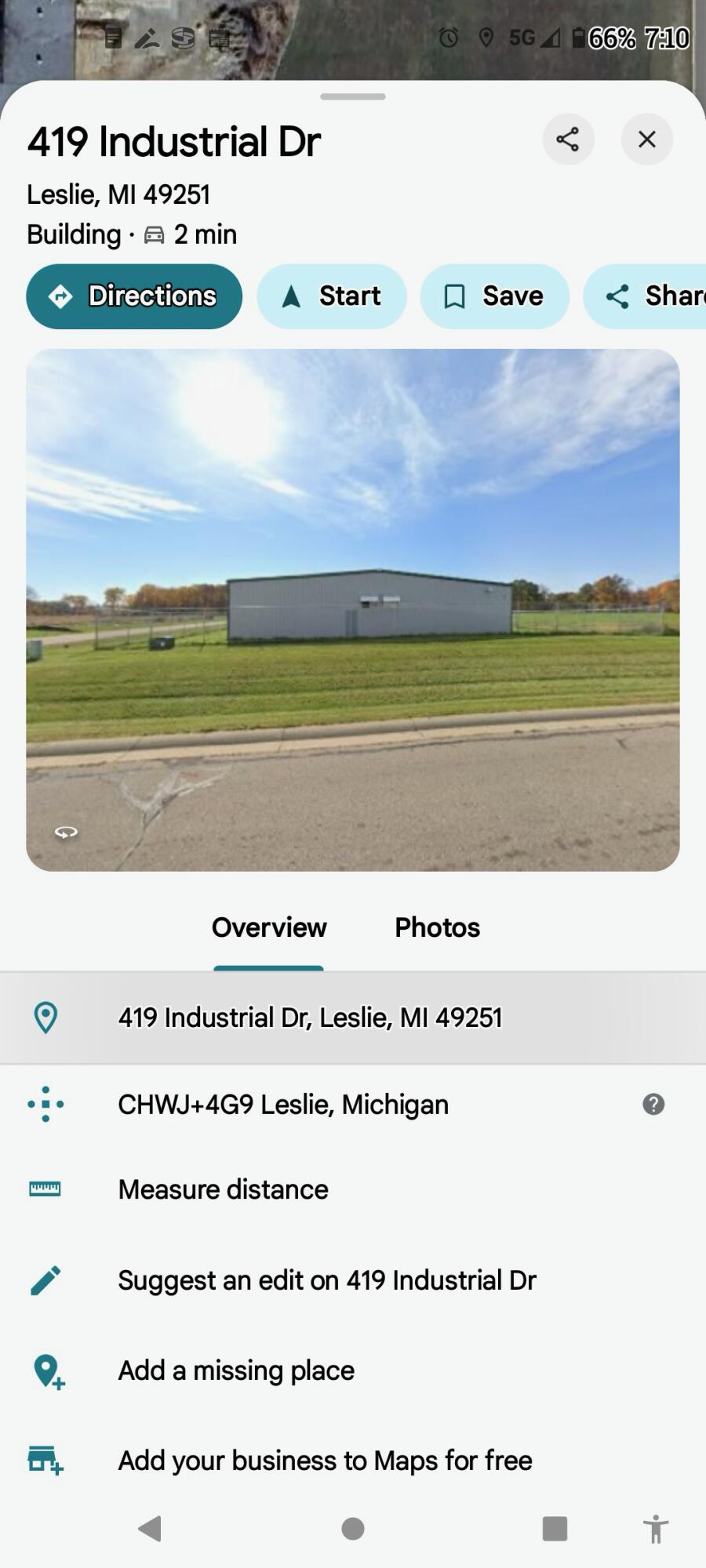Close the place details sheet
Image resolution: width=706 pixels, height=1568 pixels.
point(647,140)
